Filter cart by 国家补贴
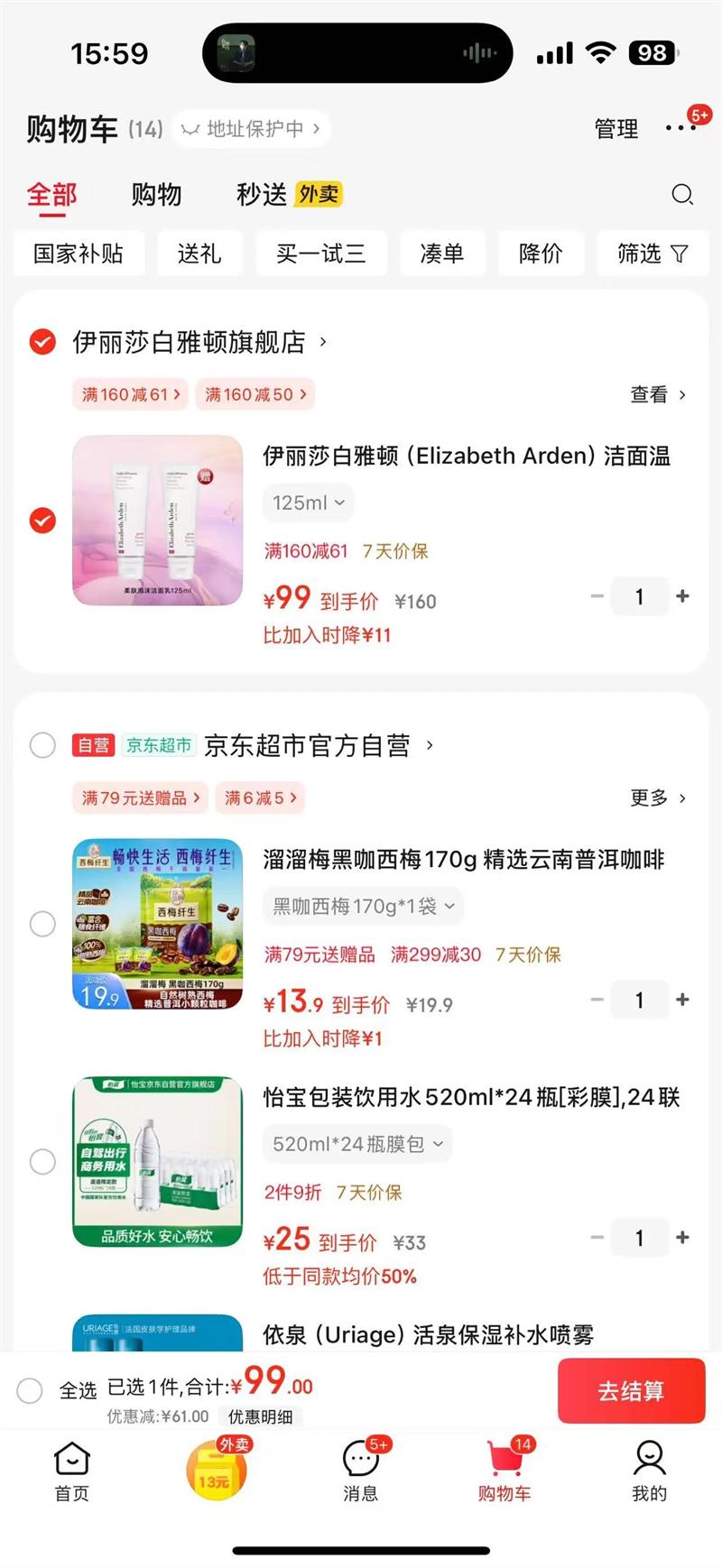 coord(79,254)
